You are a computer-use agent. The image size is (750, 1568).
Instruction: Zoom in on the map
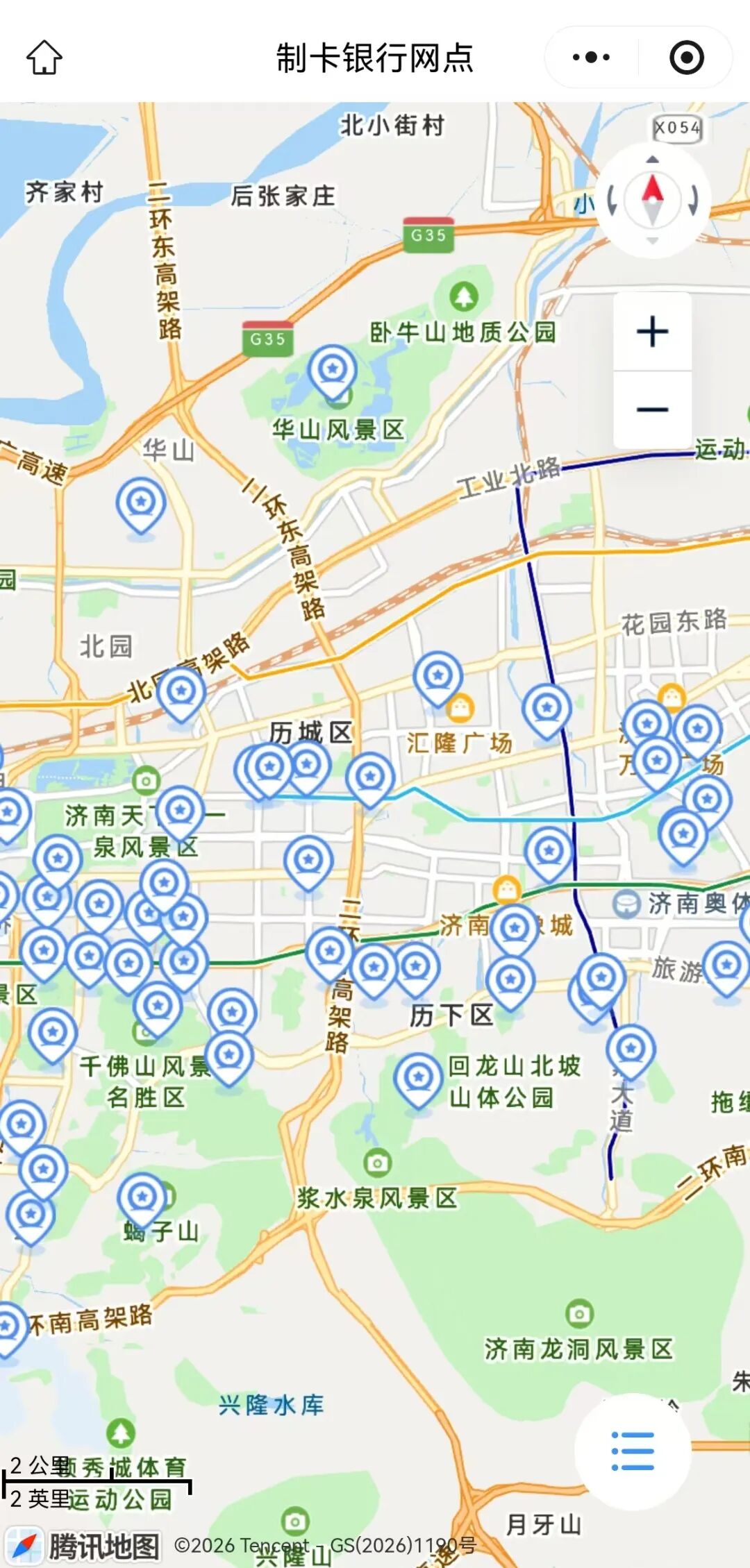tap(652, 332)
